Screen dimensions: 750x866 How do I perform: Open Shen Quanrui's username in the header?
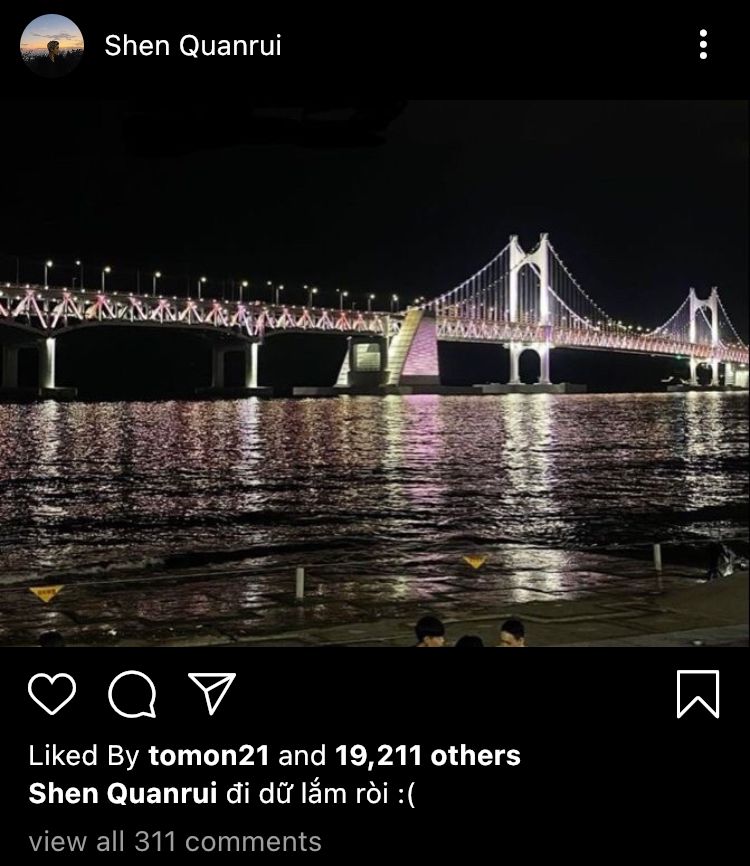pos(192,46)
